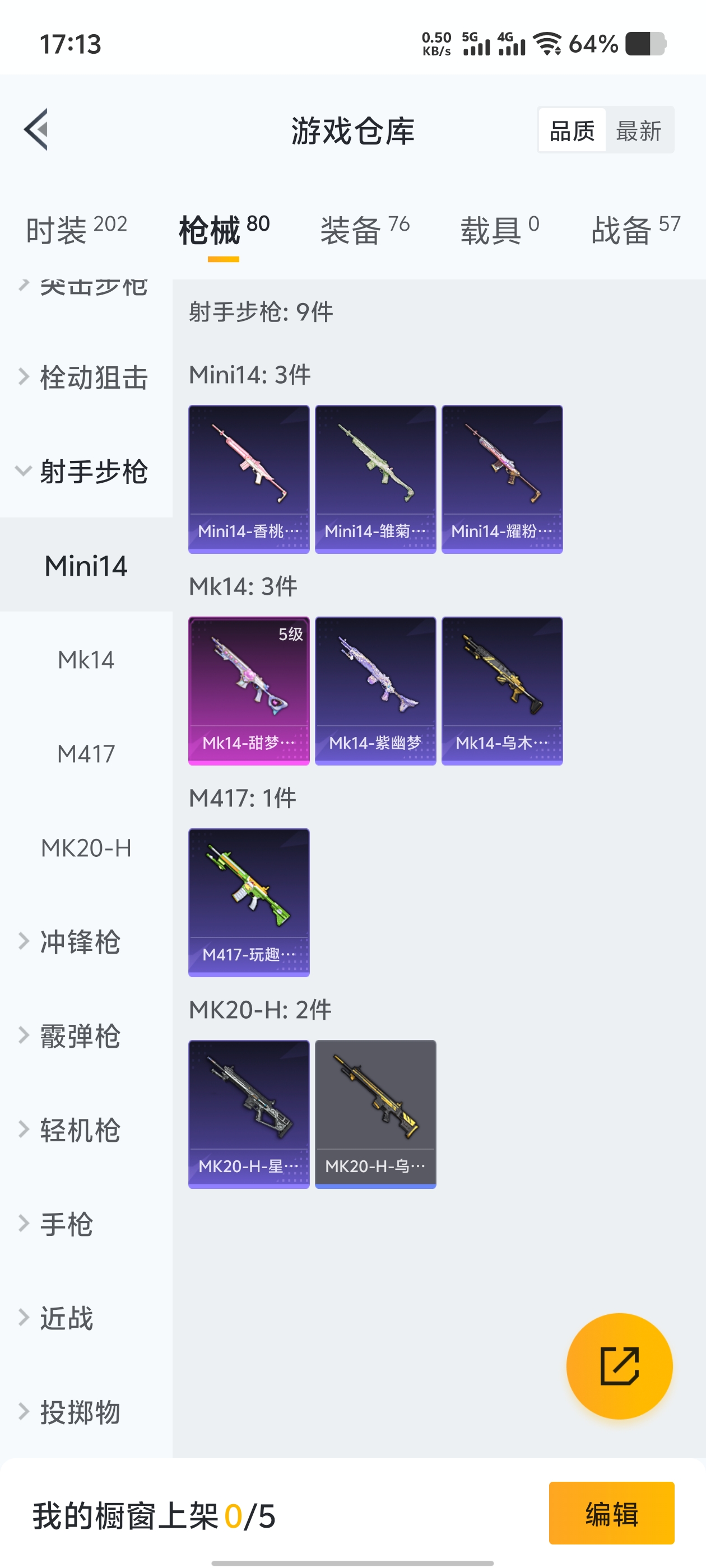Select Mk14 in the sidebar
Image resolution: width=706 pixels, height=1568 pixels.
pyautogui.click(x=86, y=660)
